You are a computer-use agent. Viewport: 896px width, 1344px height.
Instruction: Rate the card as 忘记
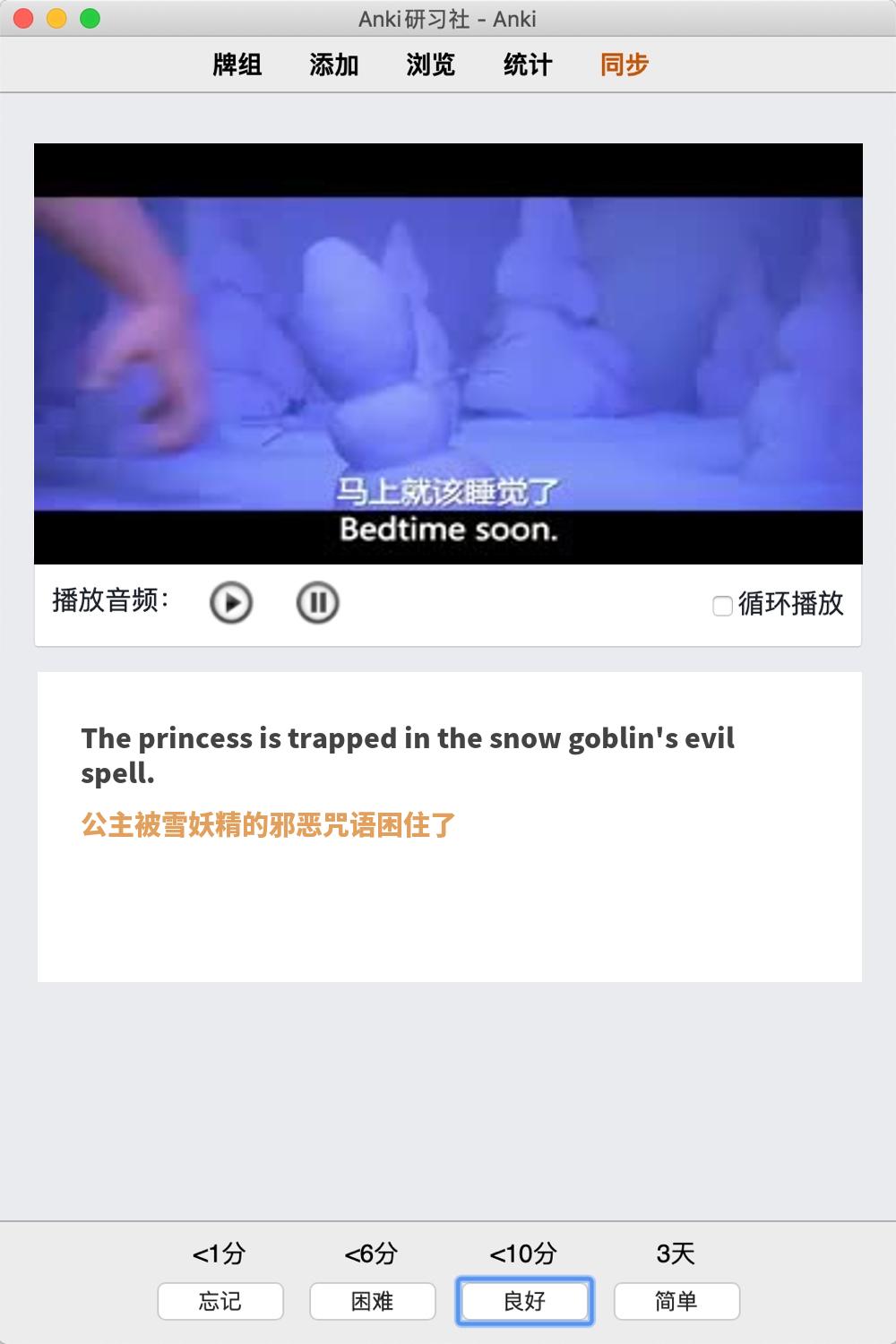coord(220,1301)
